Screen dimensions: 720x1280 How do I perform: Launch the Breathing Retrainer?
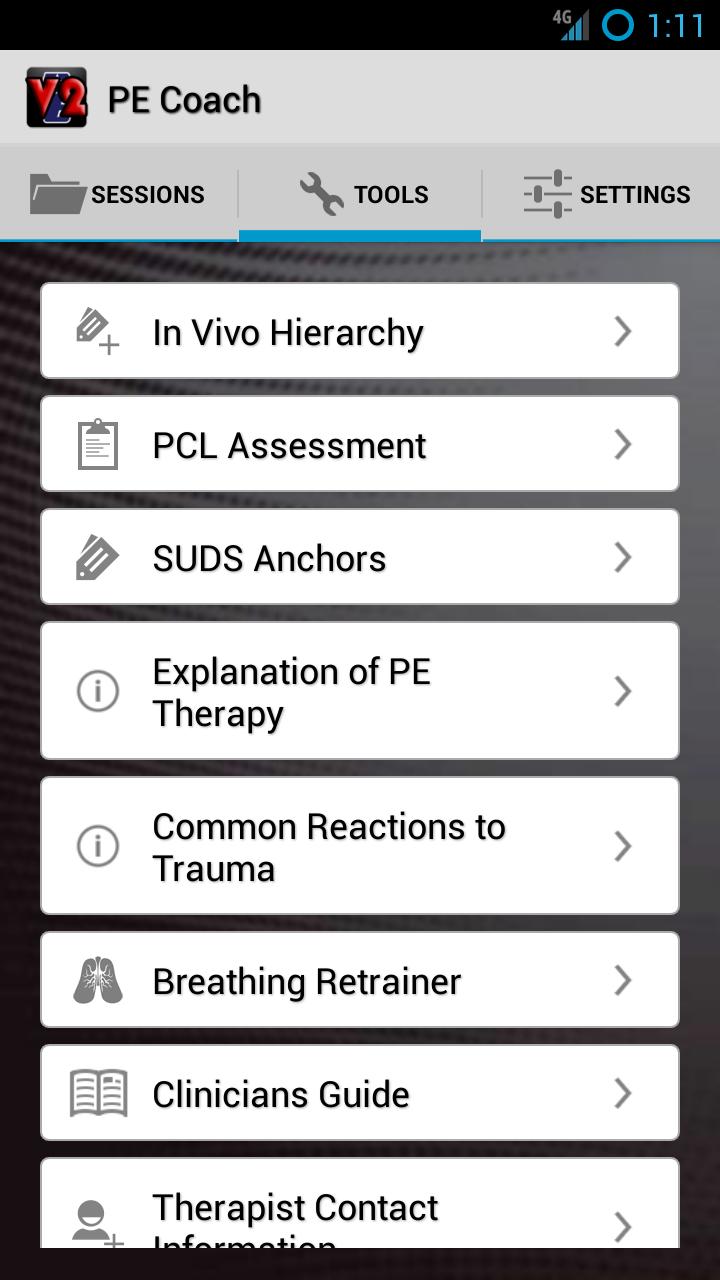(x=360, y=980)
